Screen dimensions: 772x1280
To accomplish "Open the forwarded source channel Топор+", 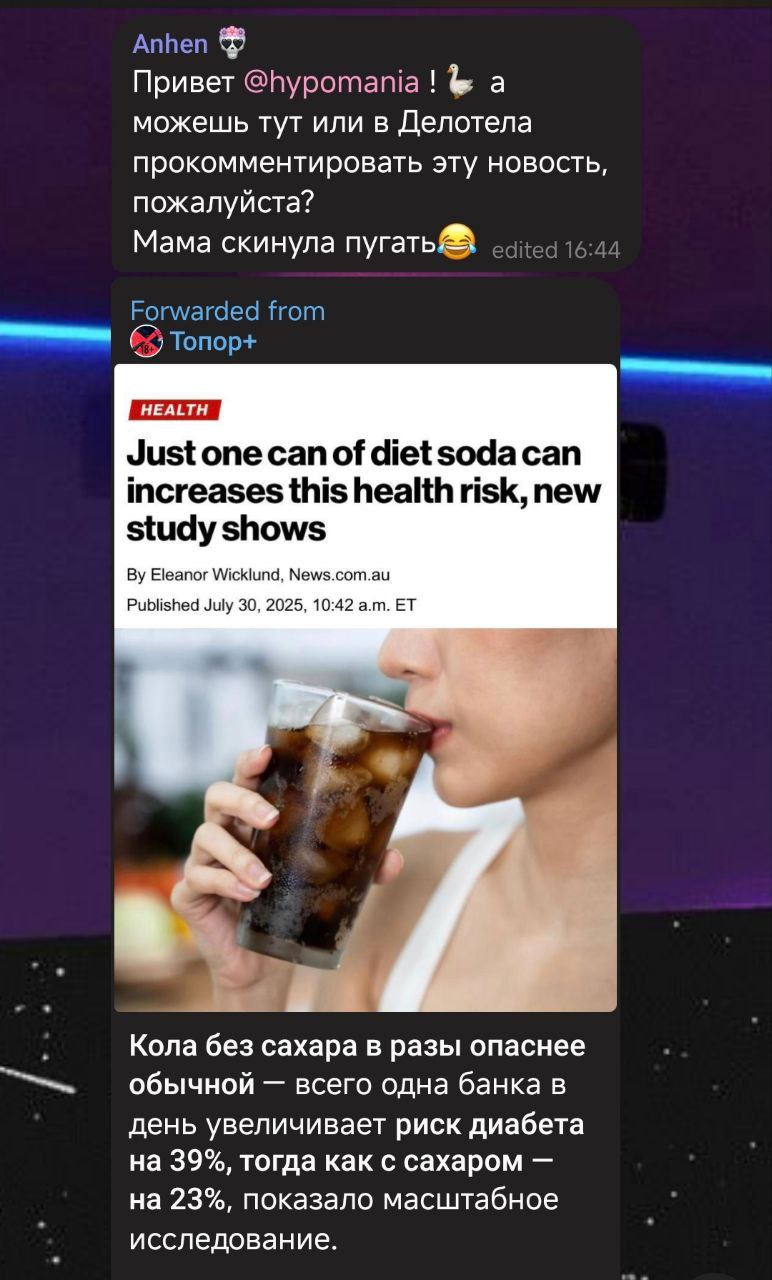I will [213, 342].
